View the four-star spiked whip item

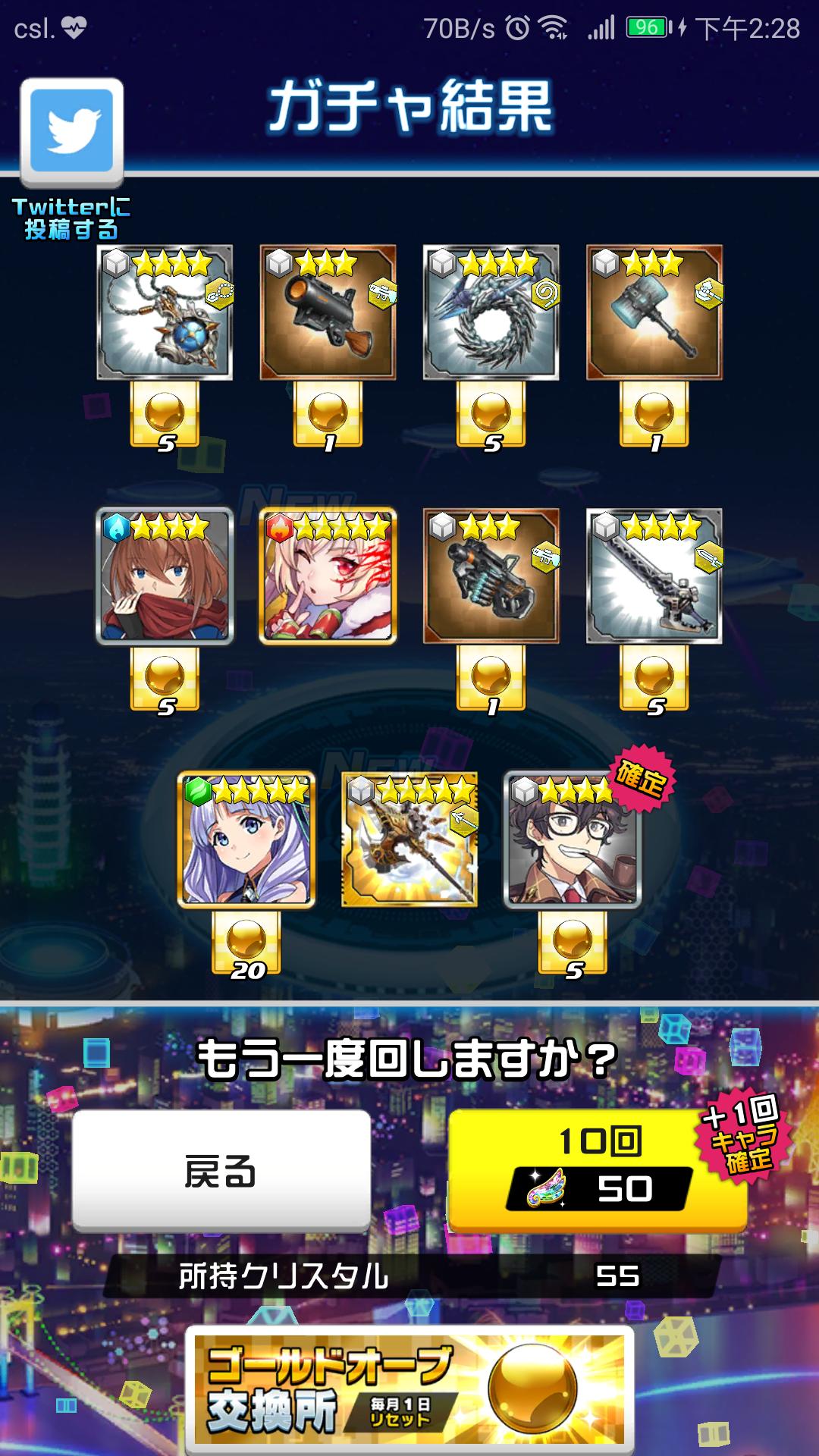(491, 312)
